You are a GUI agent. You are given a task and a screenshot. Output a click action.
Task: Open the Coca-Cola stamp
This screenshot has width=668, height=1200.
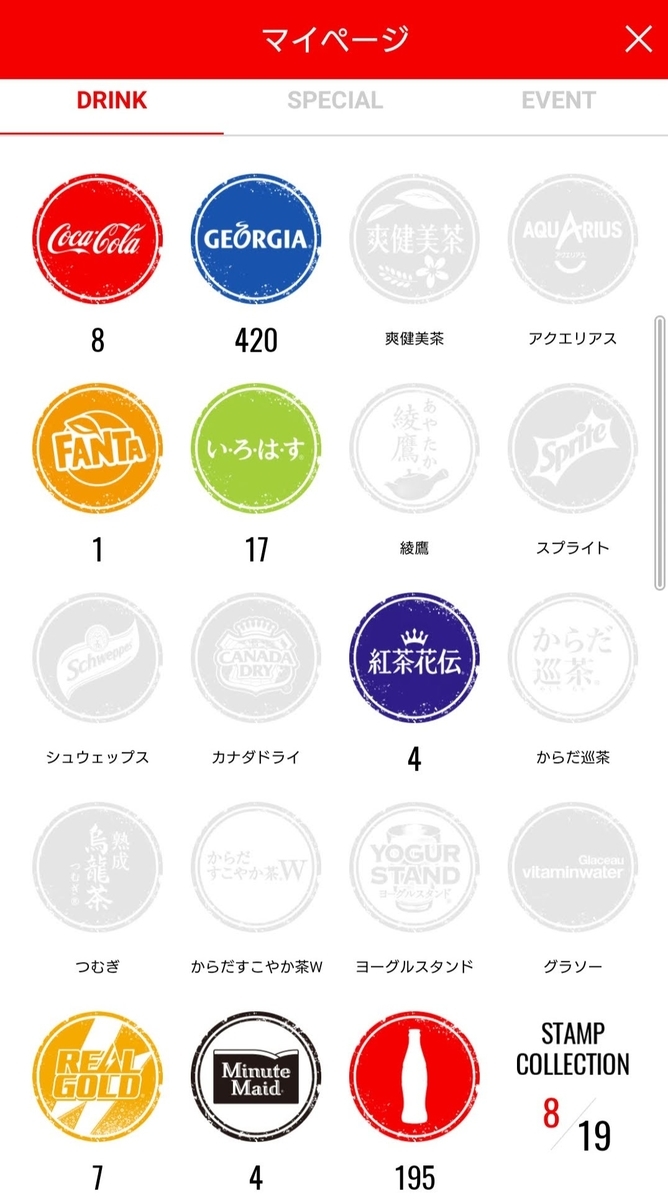tap(97, 238)
